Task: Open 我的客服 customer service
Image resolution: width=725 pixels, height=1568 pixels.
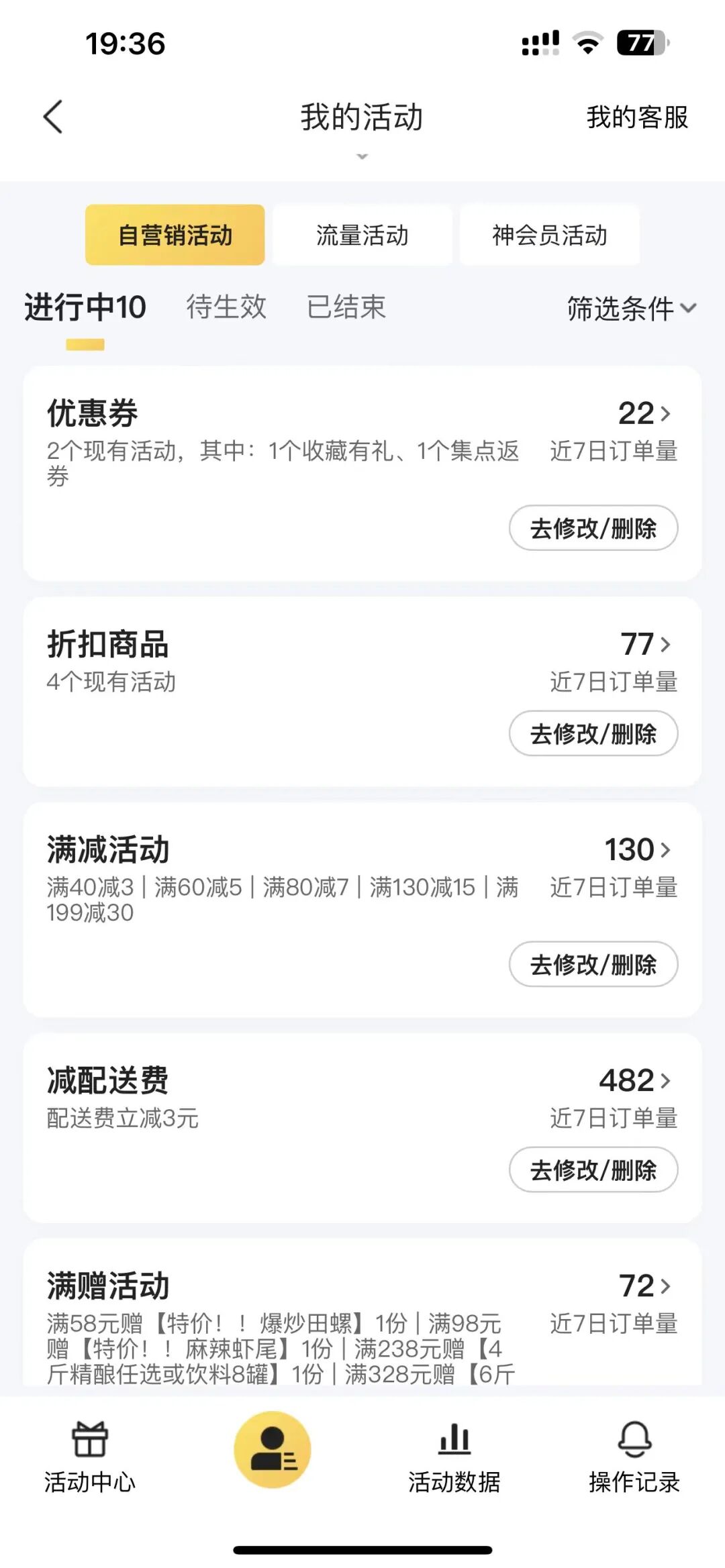Action: (636, 117)
